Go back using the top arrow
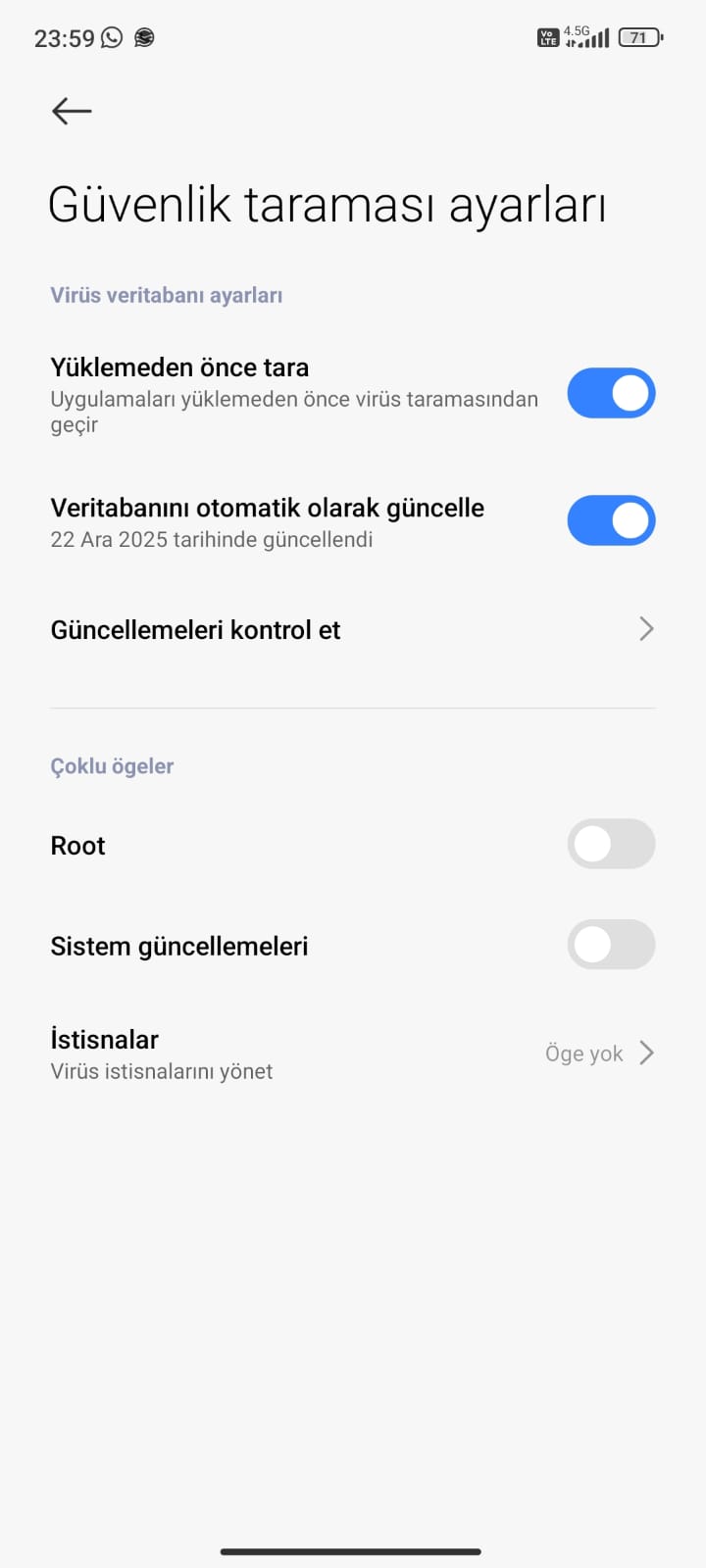The height and width of the screenshot is (1568, 706). pos(72,111)
